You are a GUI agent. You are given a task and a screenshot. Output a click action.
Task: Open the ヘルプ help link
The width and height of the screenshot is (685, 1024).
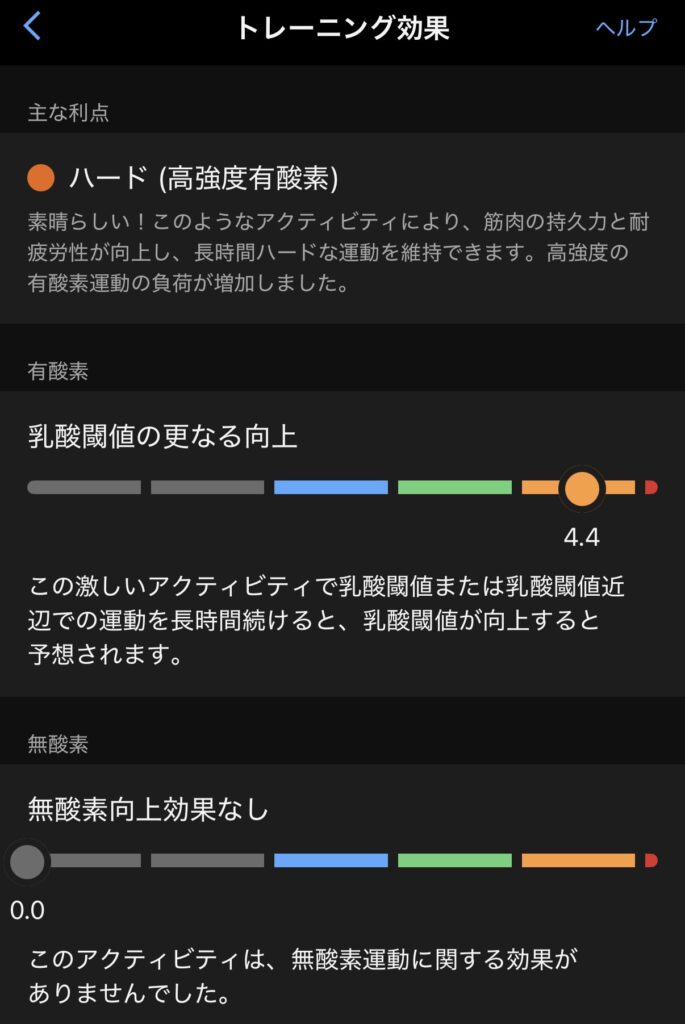(626, 28)
